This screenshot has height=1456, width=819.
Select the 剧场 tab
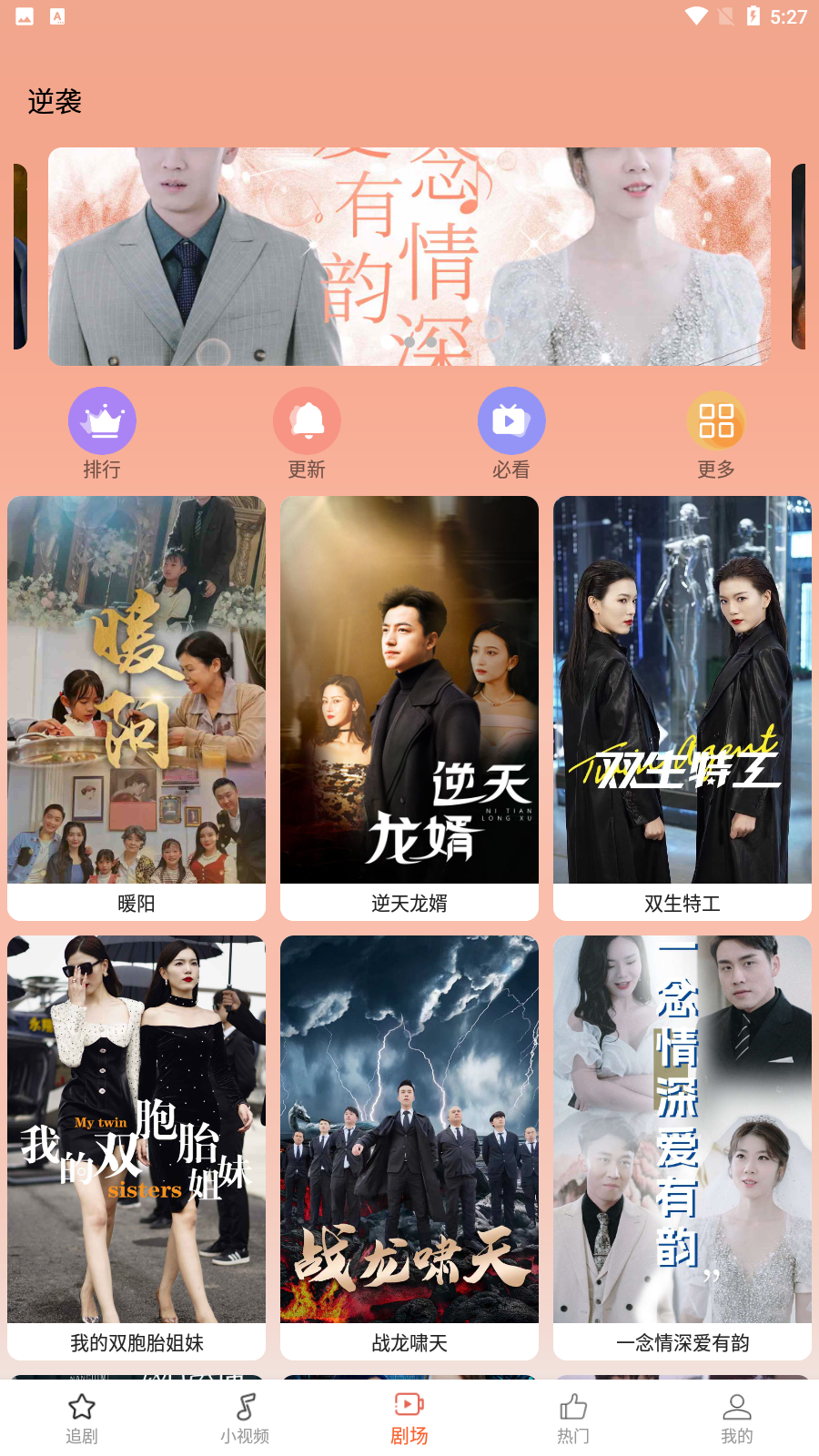[409, 1418]
